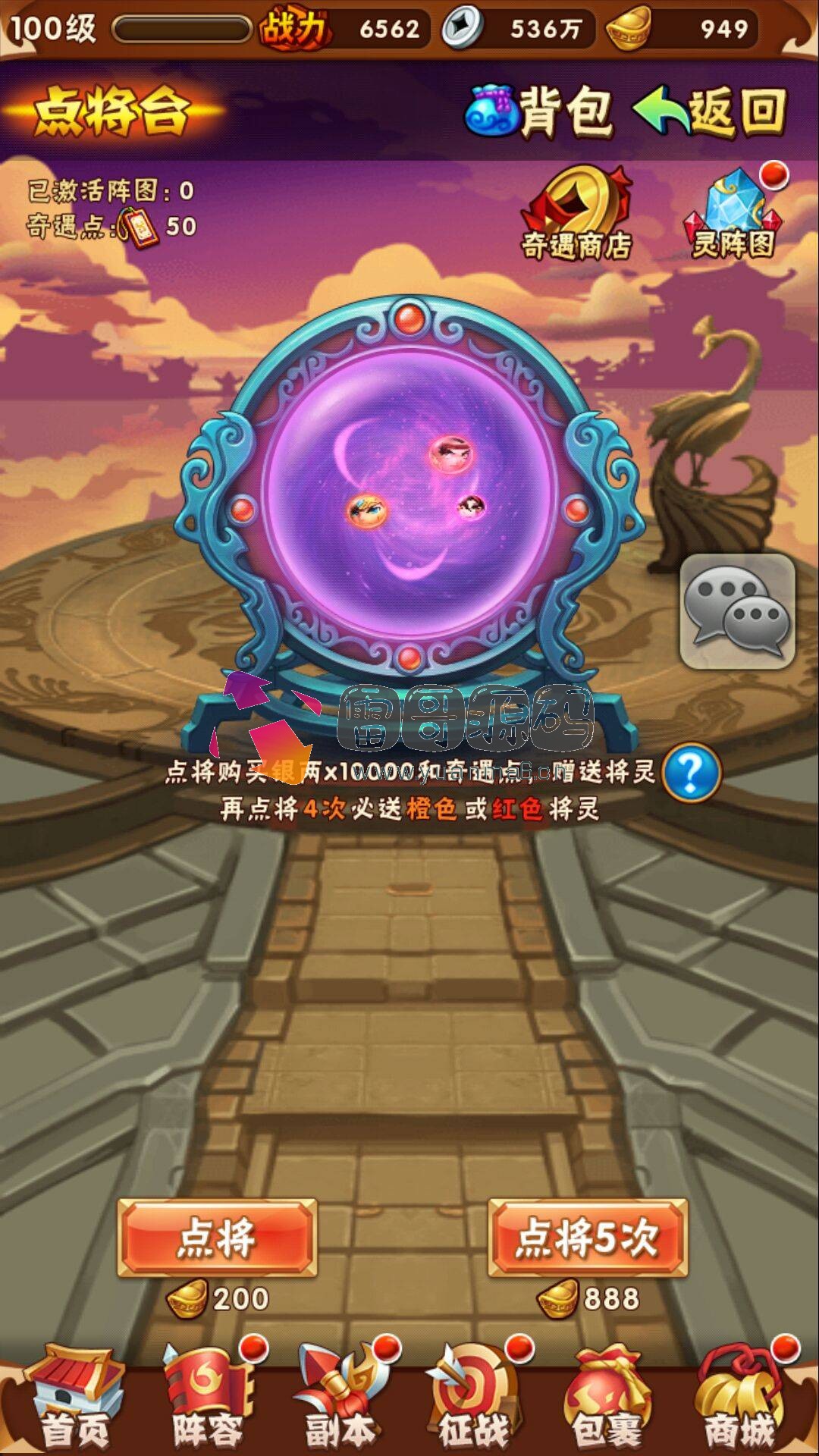The image size is (819, 1456).
Task: Open the chat bubbles button
Action: click(x=737, y=611)
